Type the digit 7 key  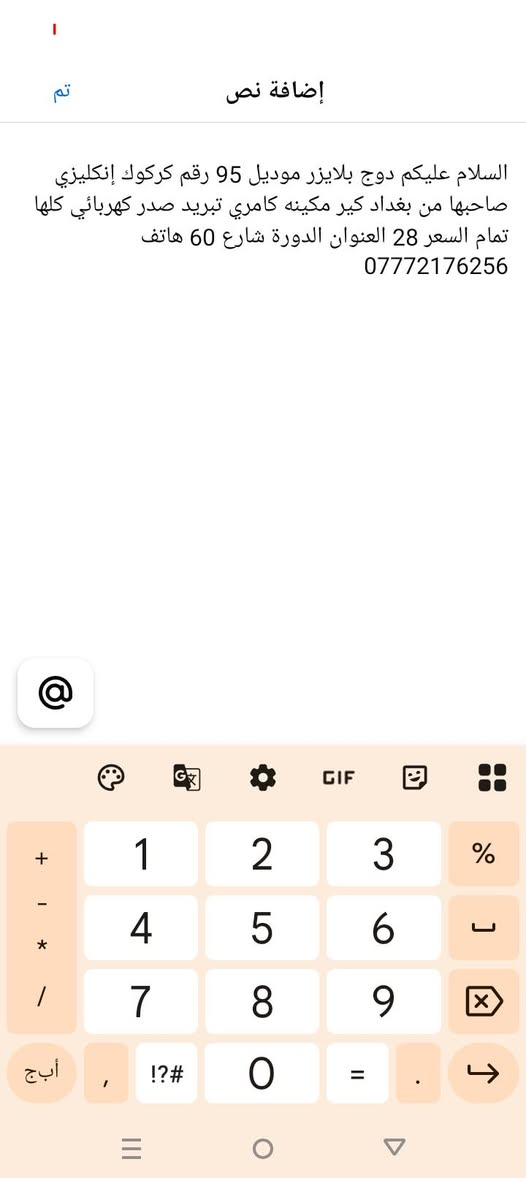(x=141, y=1001)
